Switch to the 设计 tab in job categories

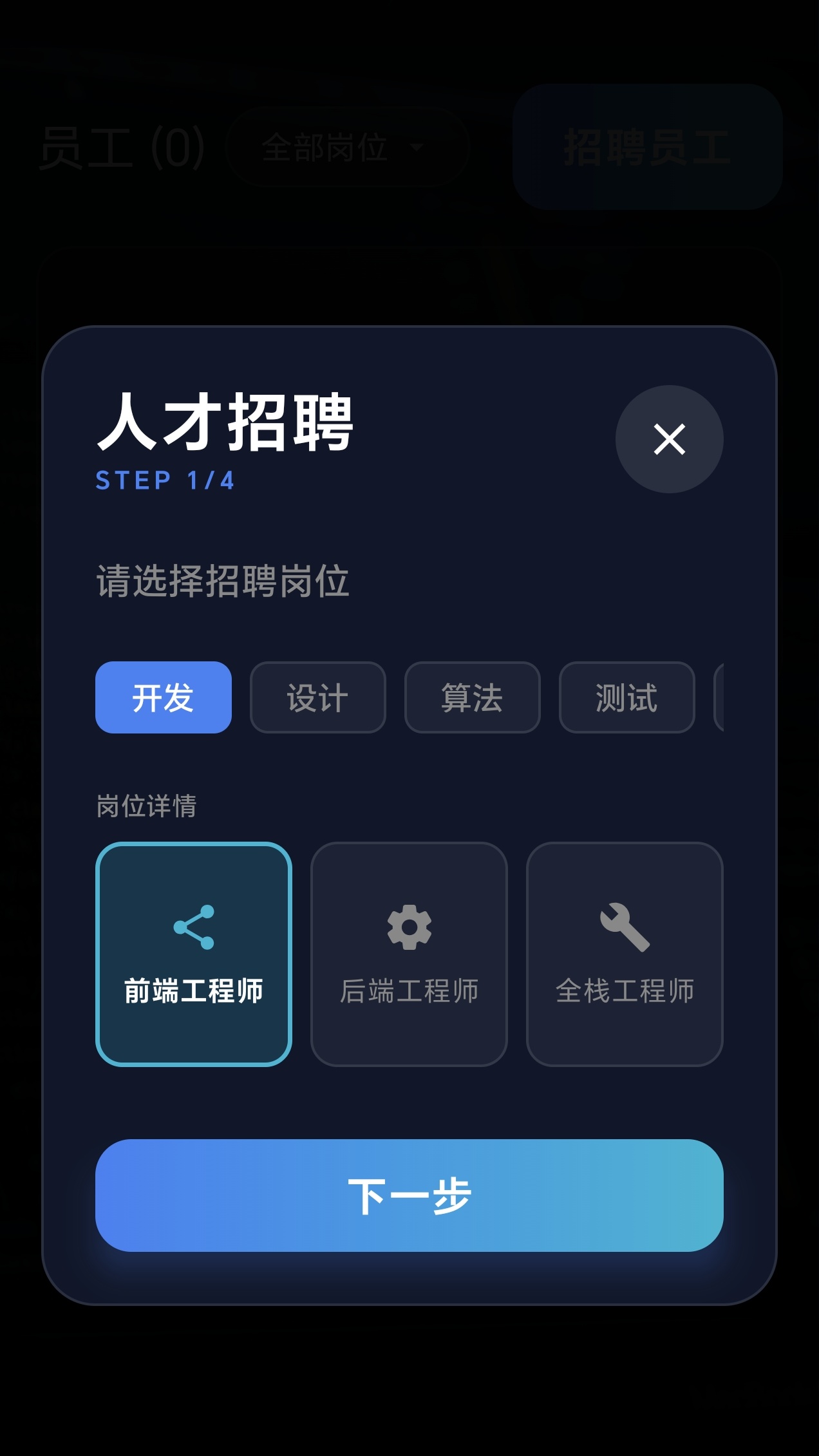[318, 697]
